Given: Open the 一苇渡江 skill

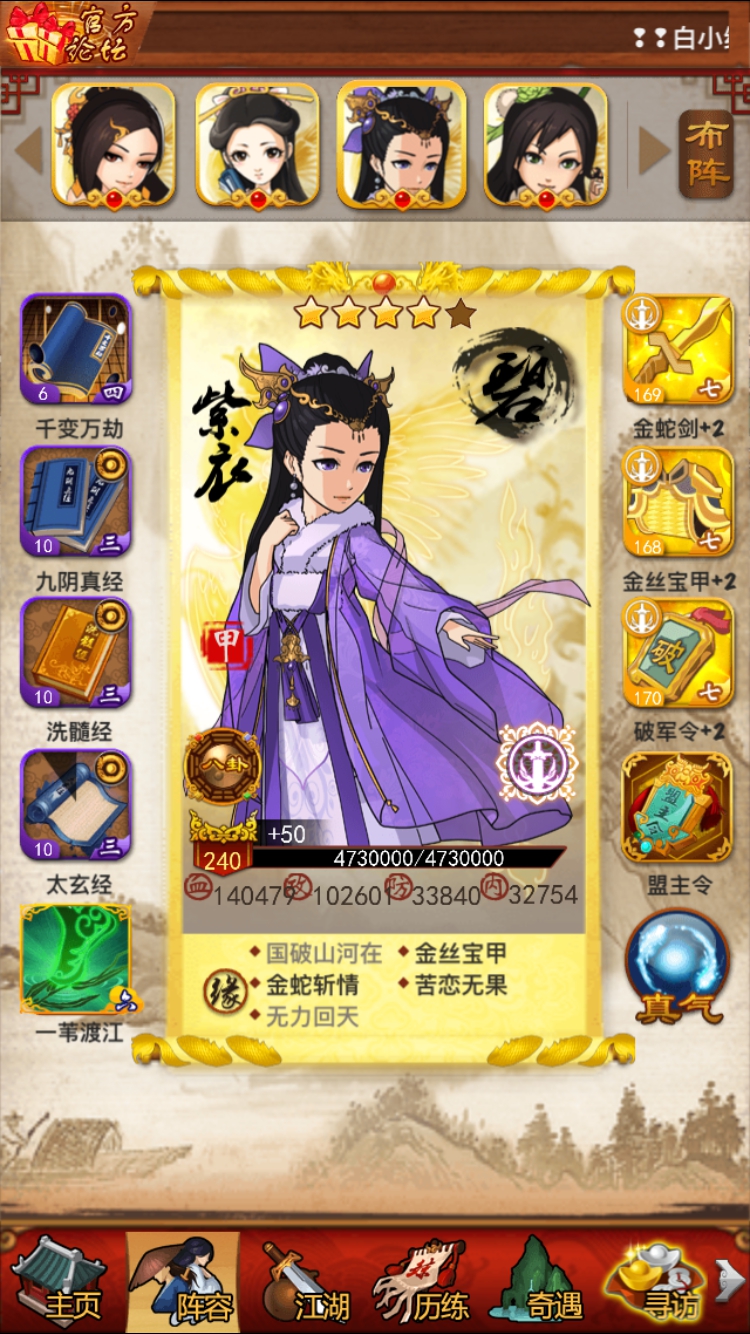Looking at the screenshot, I should (x=76, y=958).
